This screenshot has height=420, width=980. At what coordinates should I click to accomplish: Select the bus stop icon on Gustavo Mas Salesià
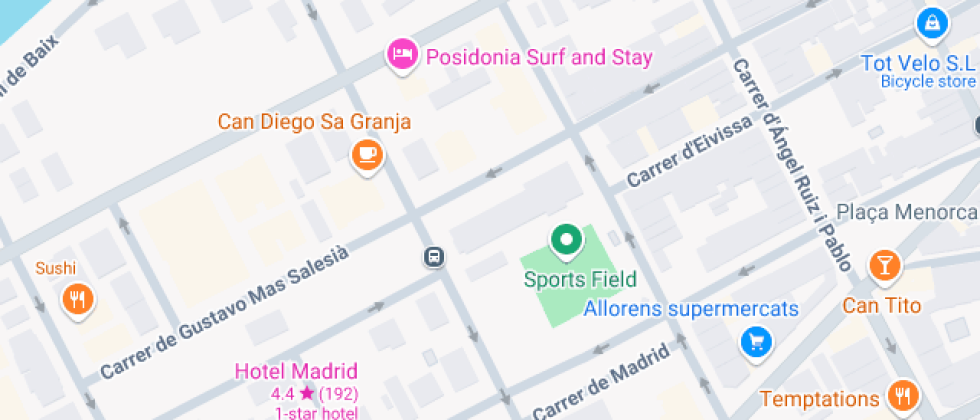(x=434, y=257)
